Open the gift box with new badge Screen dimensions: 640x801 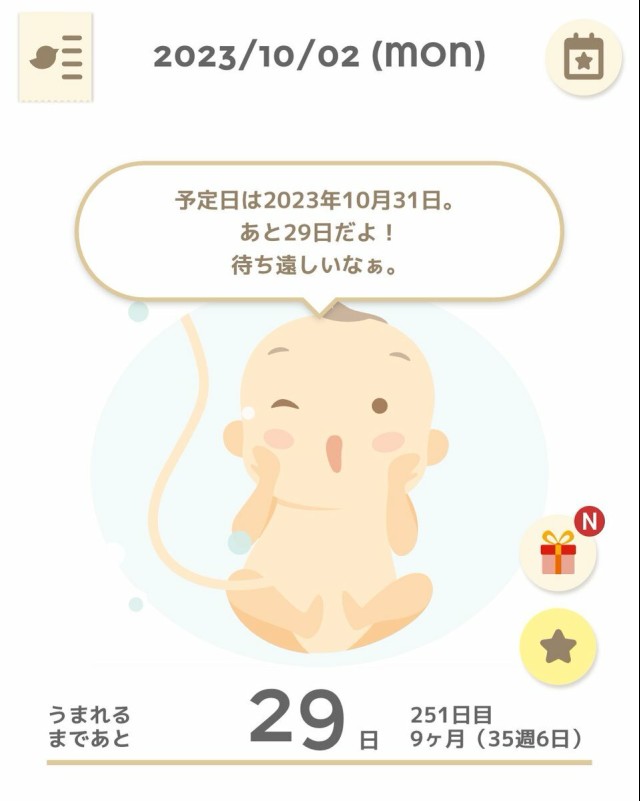click(558, 553)
